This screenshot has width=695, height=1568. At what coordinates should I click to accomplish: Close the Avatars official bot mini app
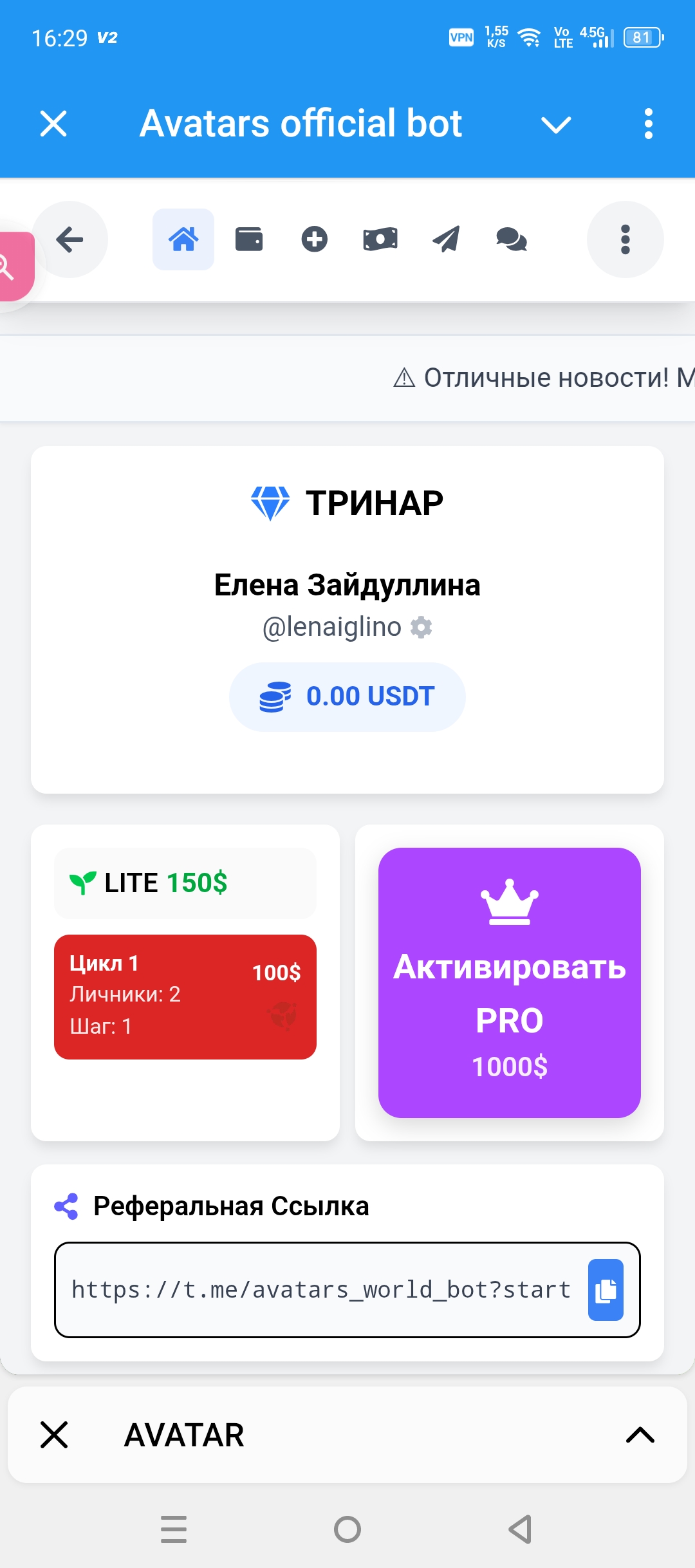click(53, 124)
